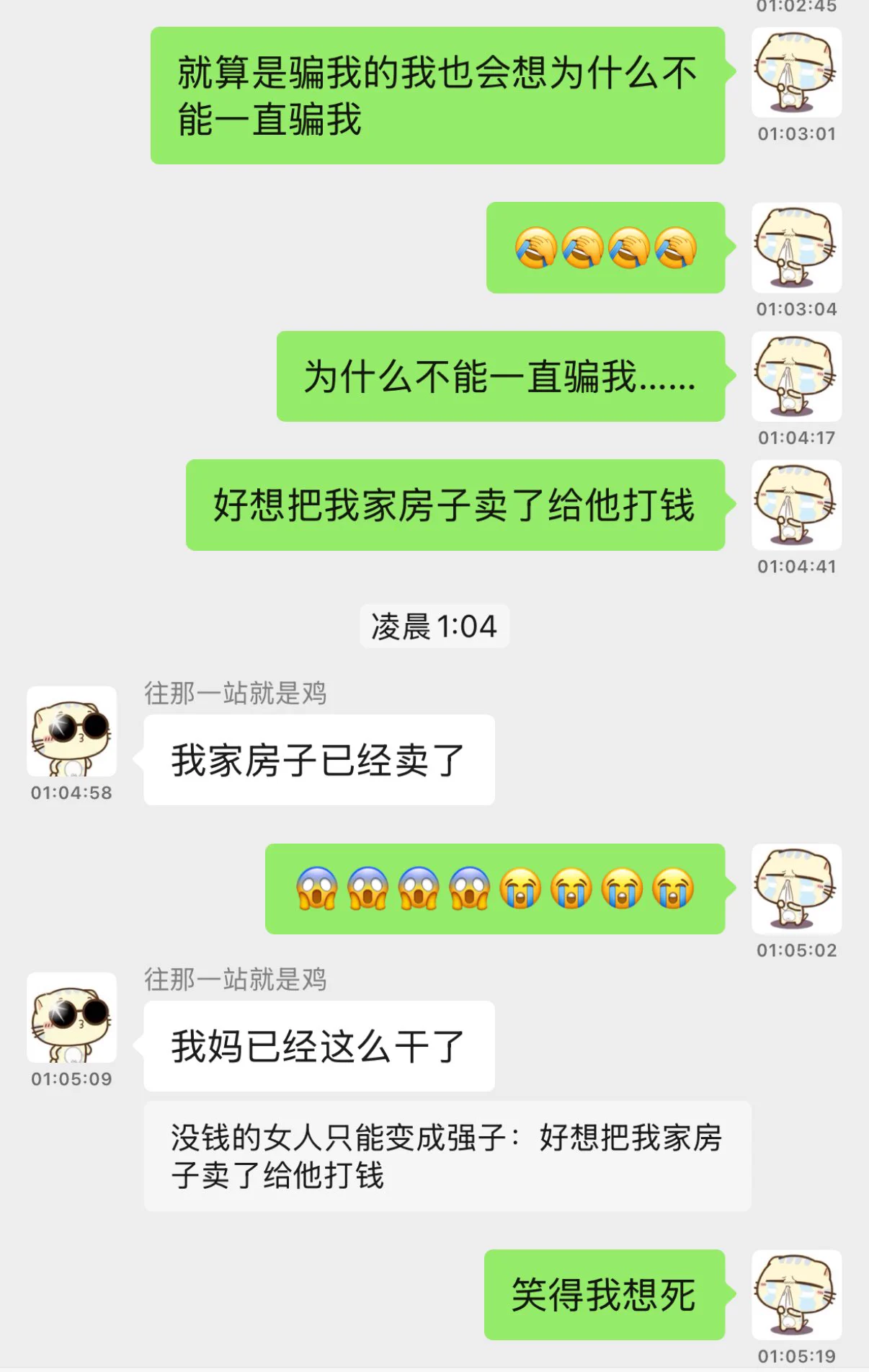
Task: Open own avatar beside '好想把我家房子卖了给他打钱'
Action: click(x=796, y=505)
